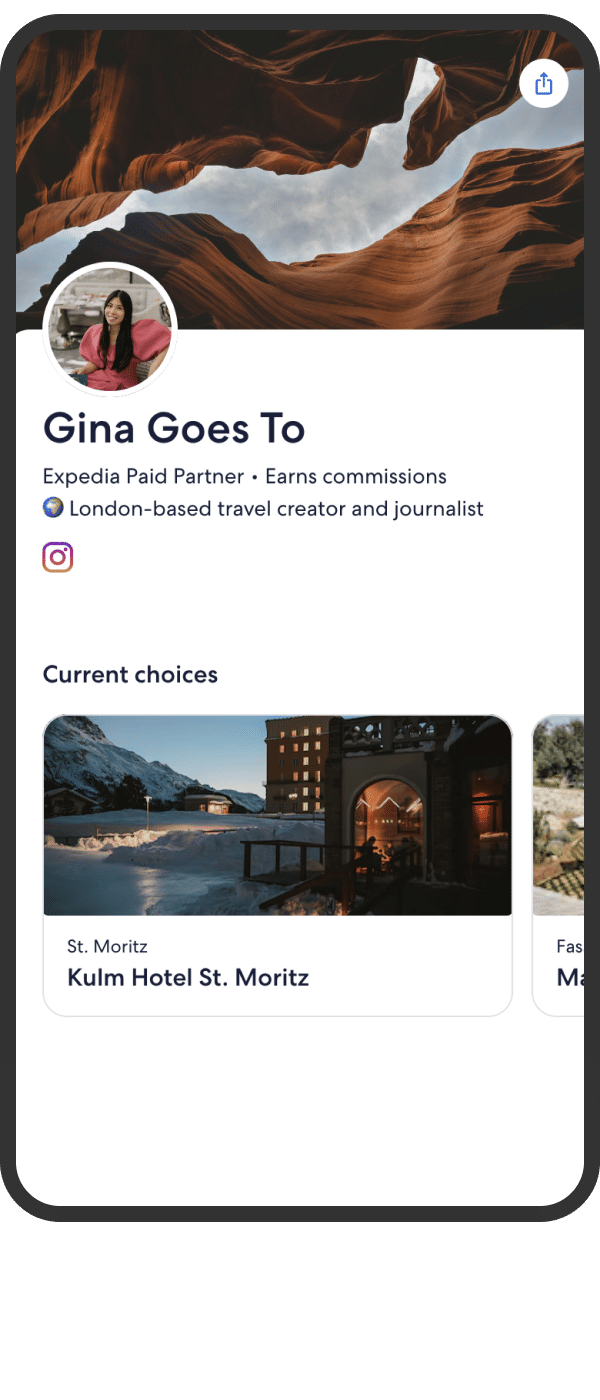Image resolution: width=600 pixels, height=1400 pixels.
Task: Open Gina's Instagram link
Action: click(x=58, y=557)
